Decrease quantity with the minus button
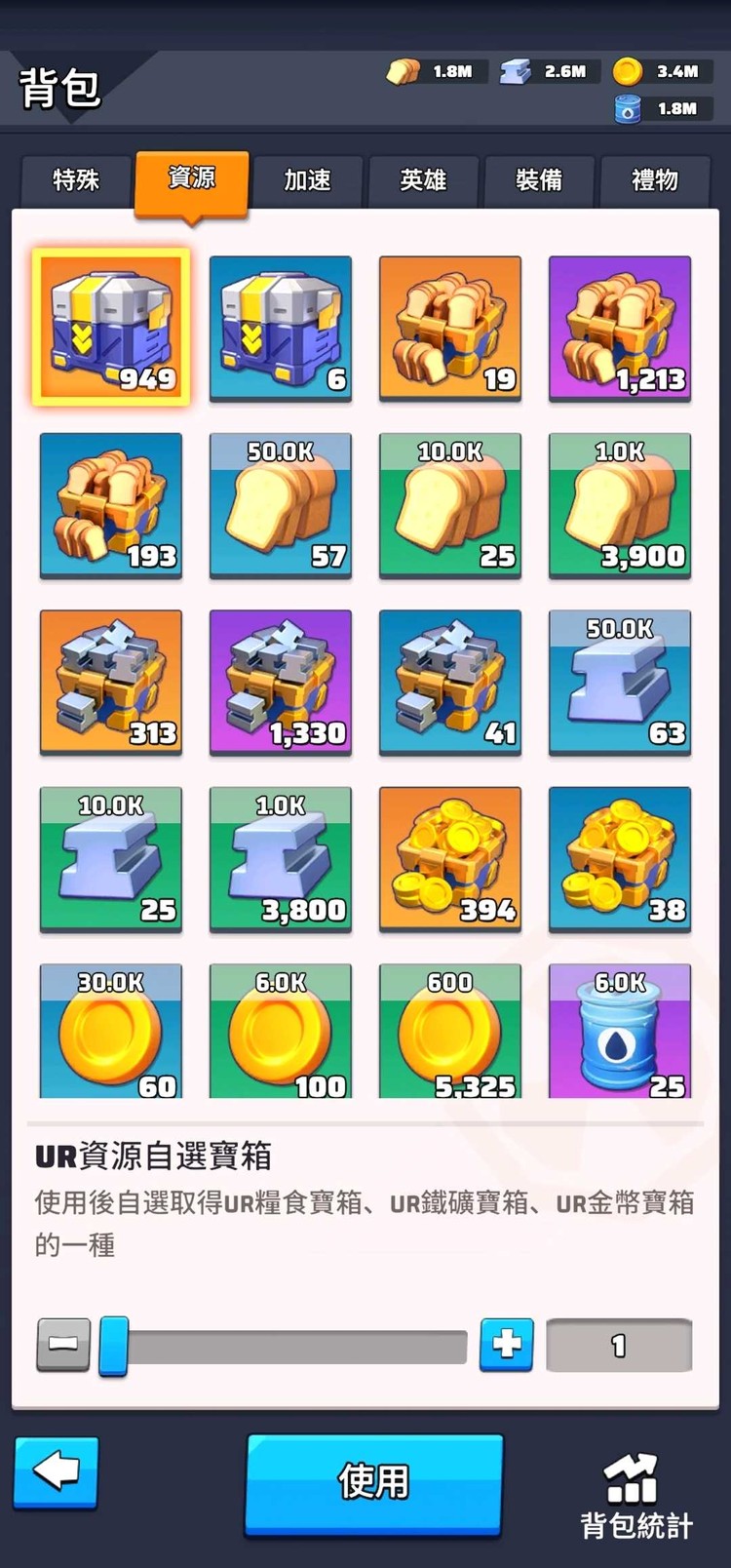Viewport: 731px width, 1568px height. (x=63, y=1345)
